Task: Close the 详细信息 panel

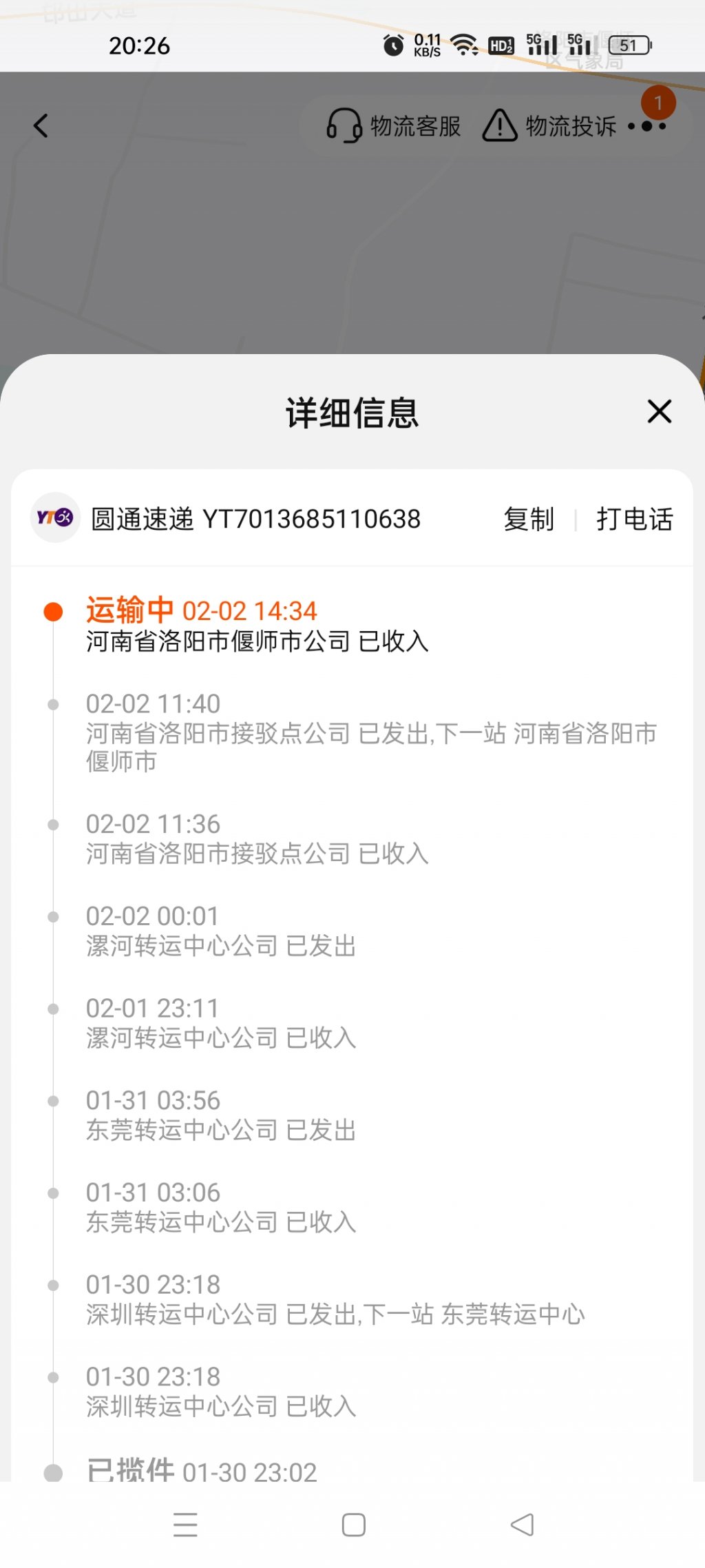Action: 659,411
